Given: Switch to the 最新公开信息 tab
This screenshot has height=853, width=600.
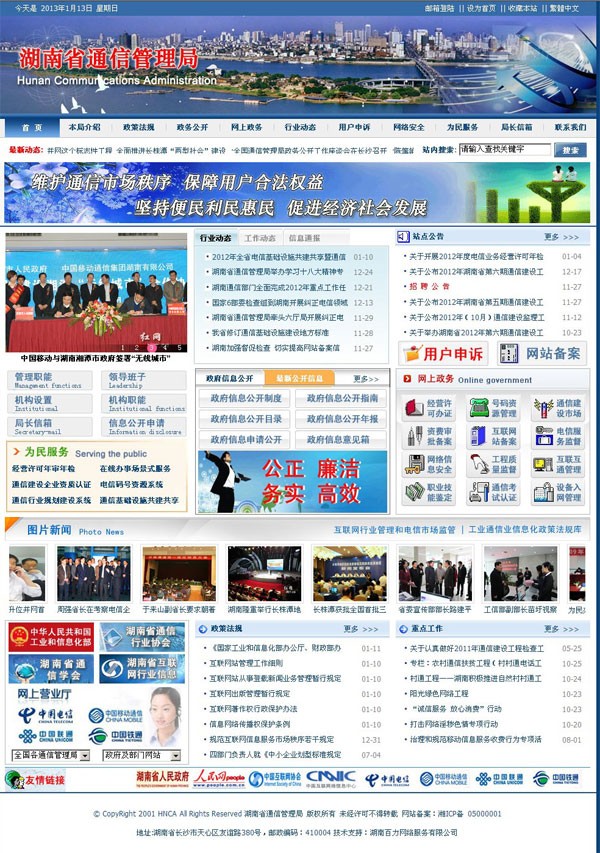Looking at the screenshot, I should 299,379.
